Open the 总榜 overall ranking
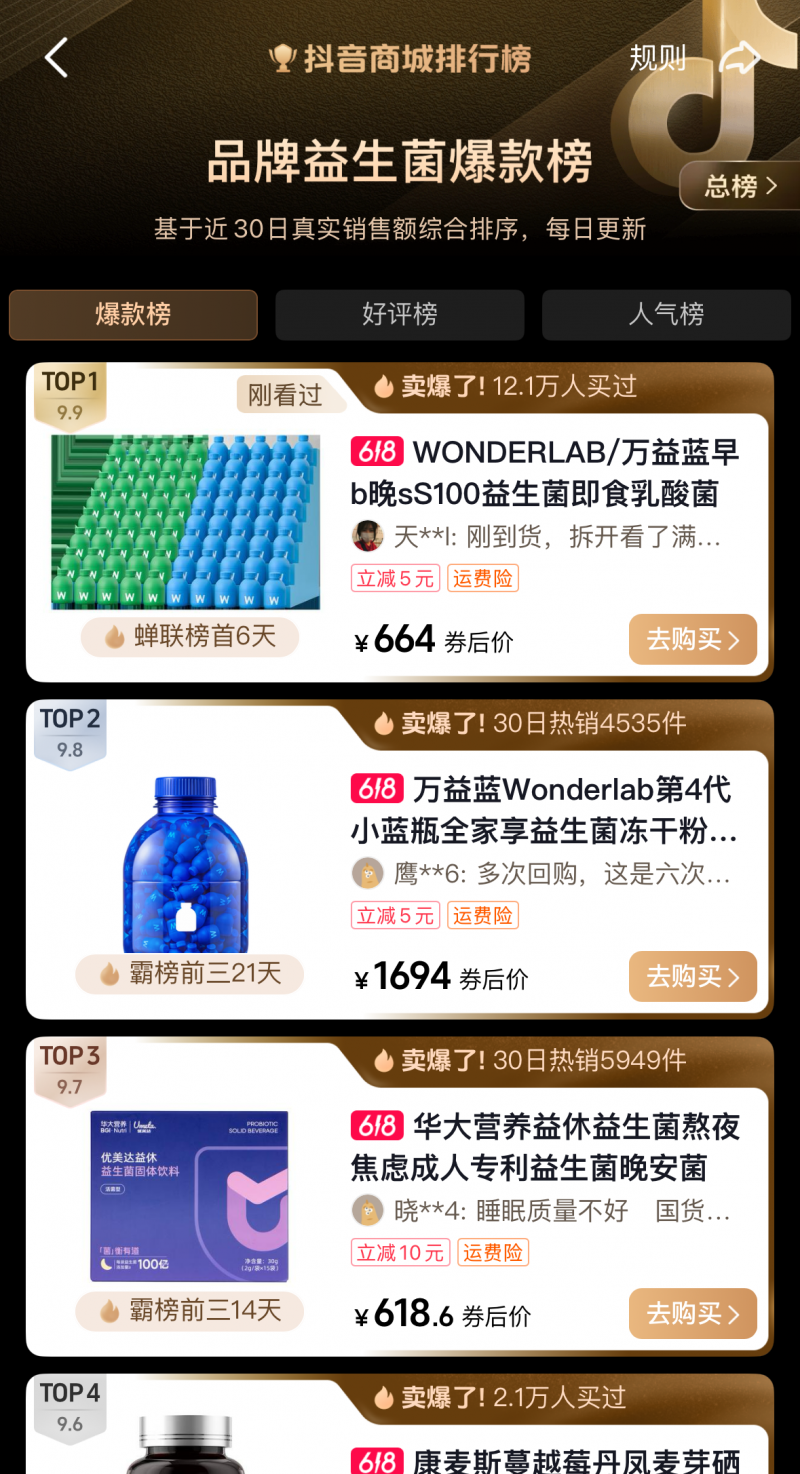800x1474 pixels. coord(740,186)
